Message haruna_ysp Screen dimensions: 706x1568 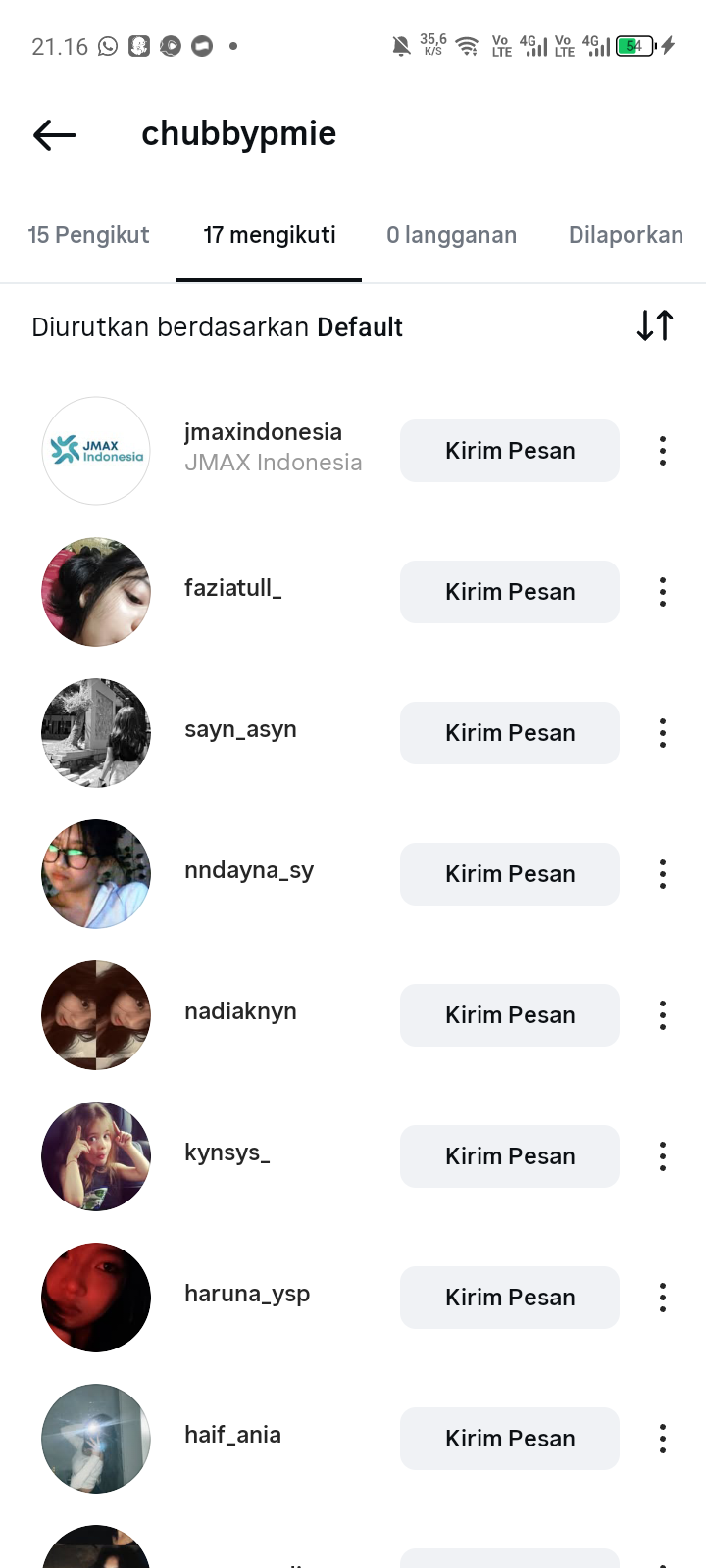510,1298
